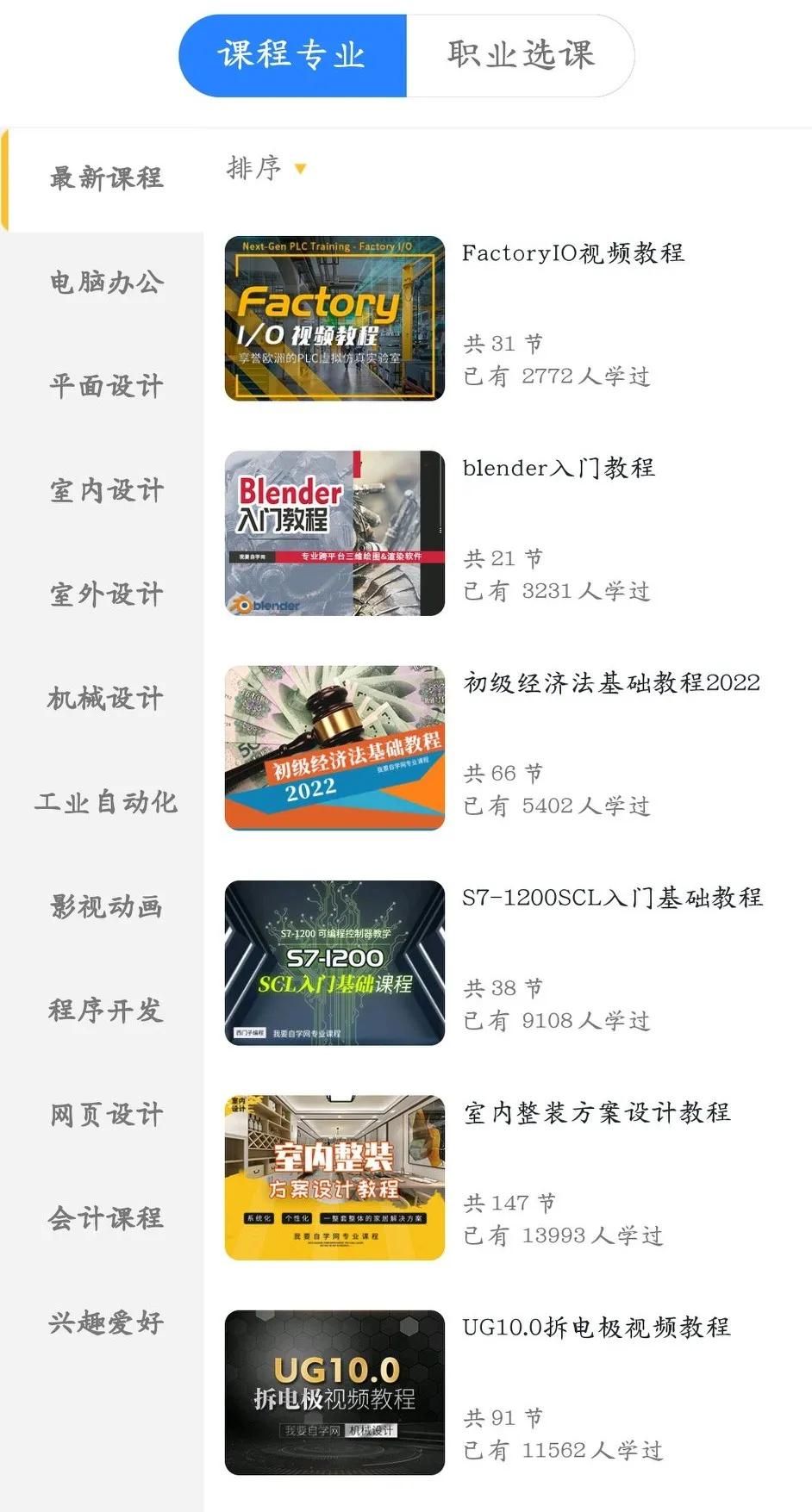Open the FactoryIO视频教程 course
Viewport: 812px width, 1512px height.
(573, 253)
